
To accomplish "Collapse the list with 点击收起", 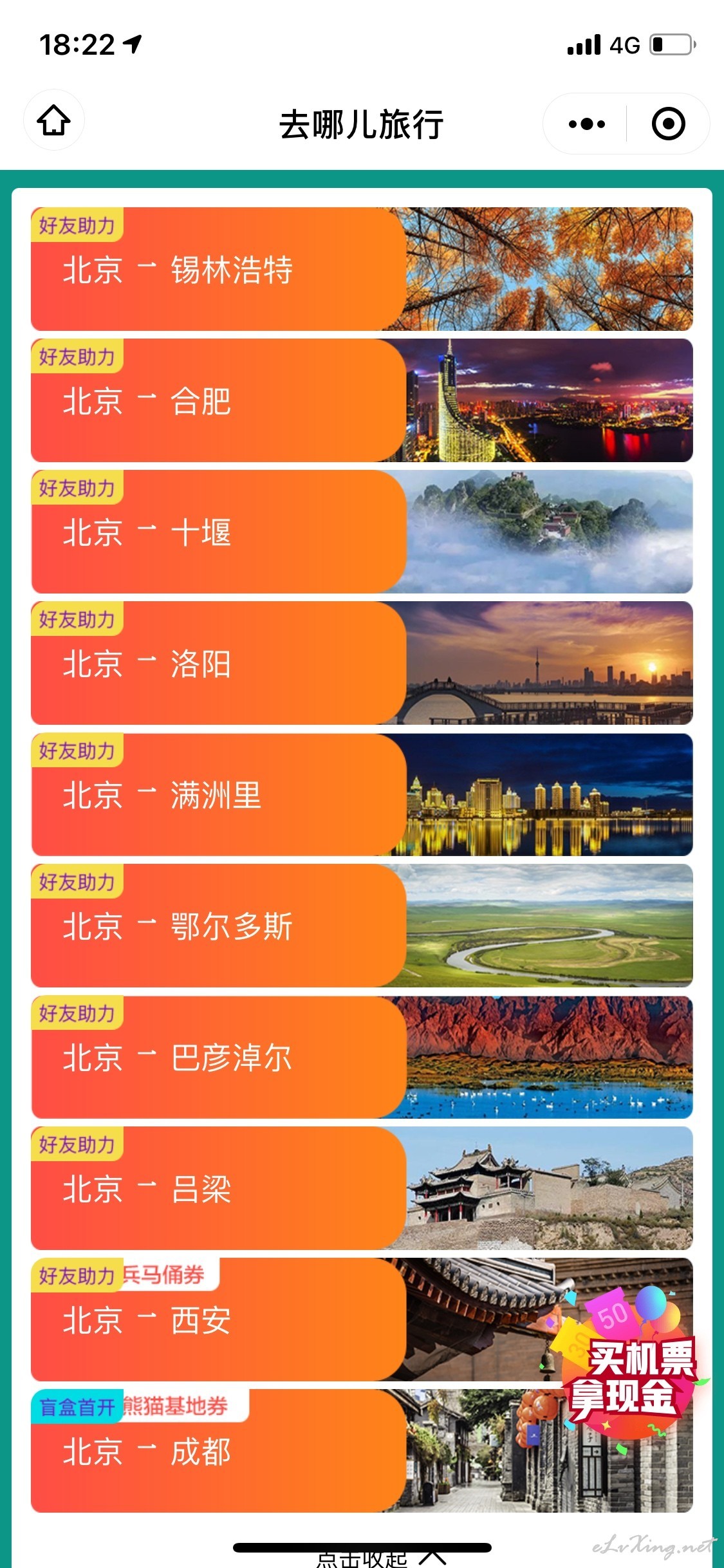I will pos(381,1558).
